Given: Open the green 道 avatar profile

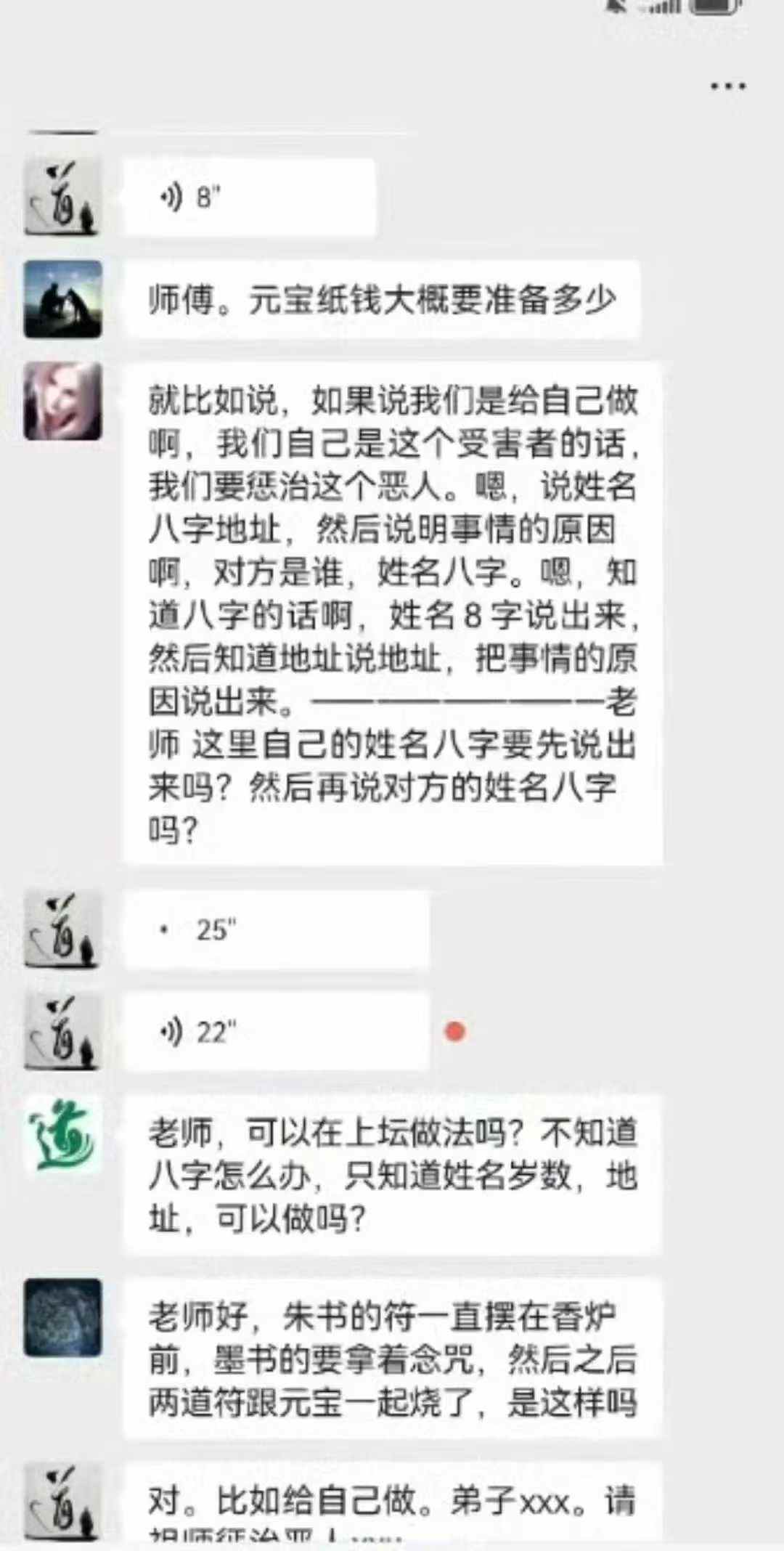Looking at the screenshot, I should tap(63, 1136).
